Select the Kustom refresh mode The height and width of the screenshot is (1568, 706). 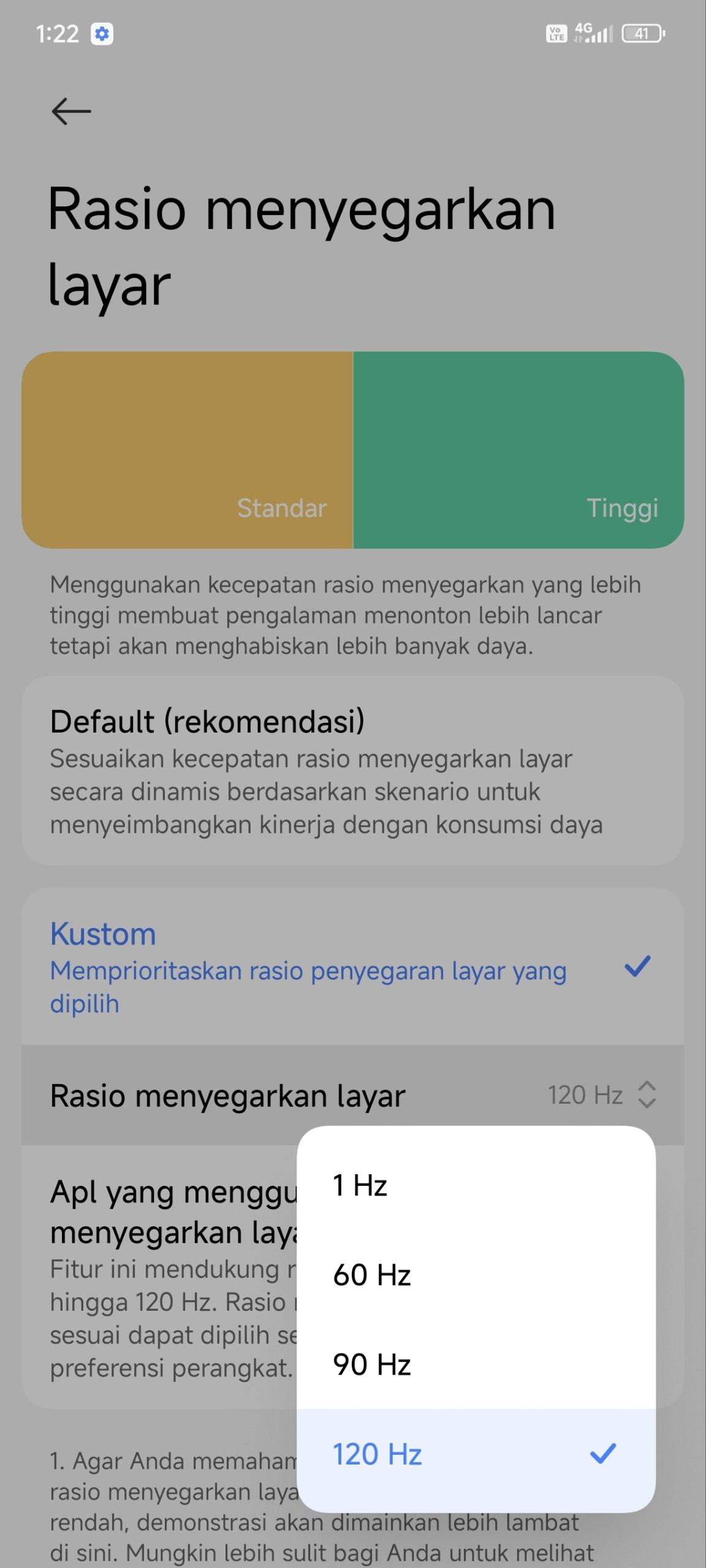point(353,967)
